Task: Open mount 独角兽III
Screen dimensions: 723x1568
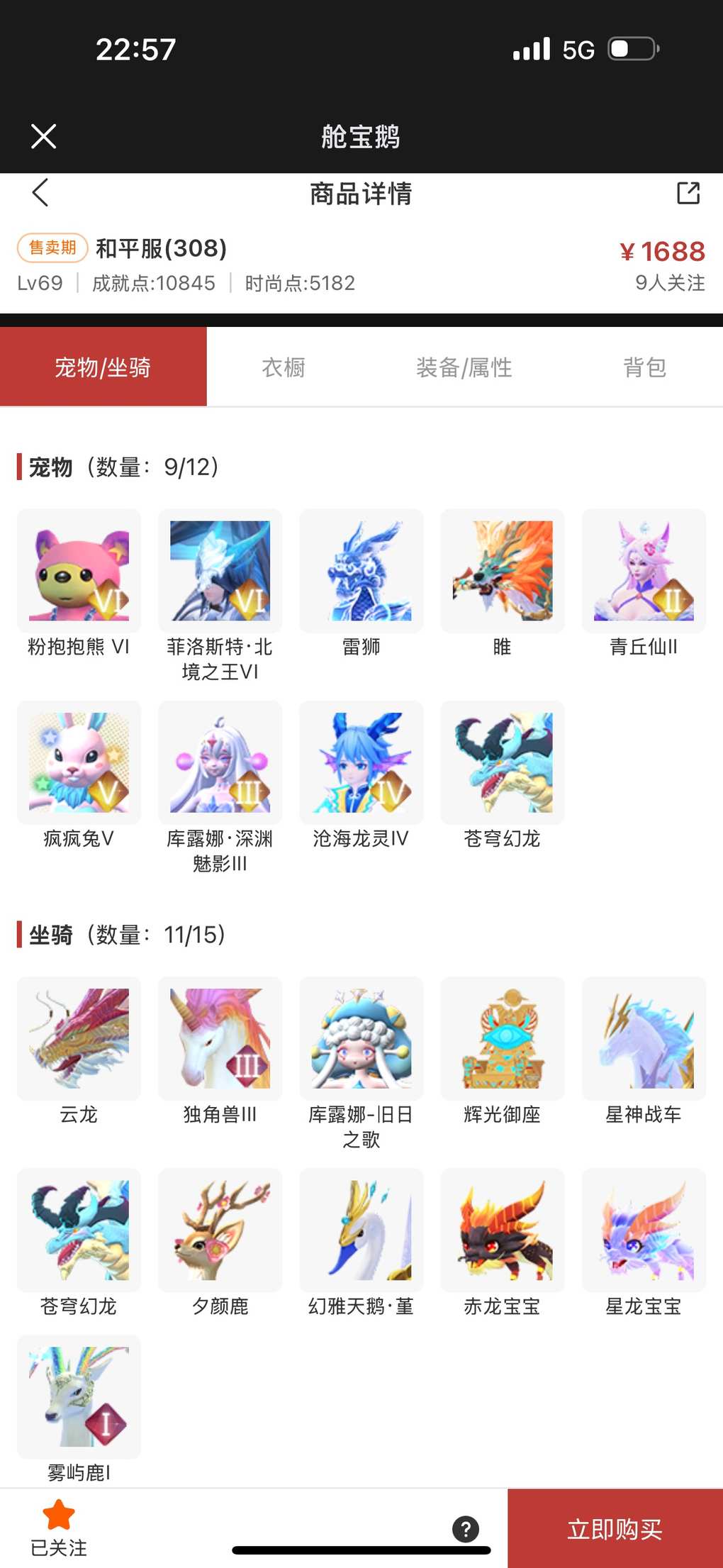Action: pos(220,1038)
